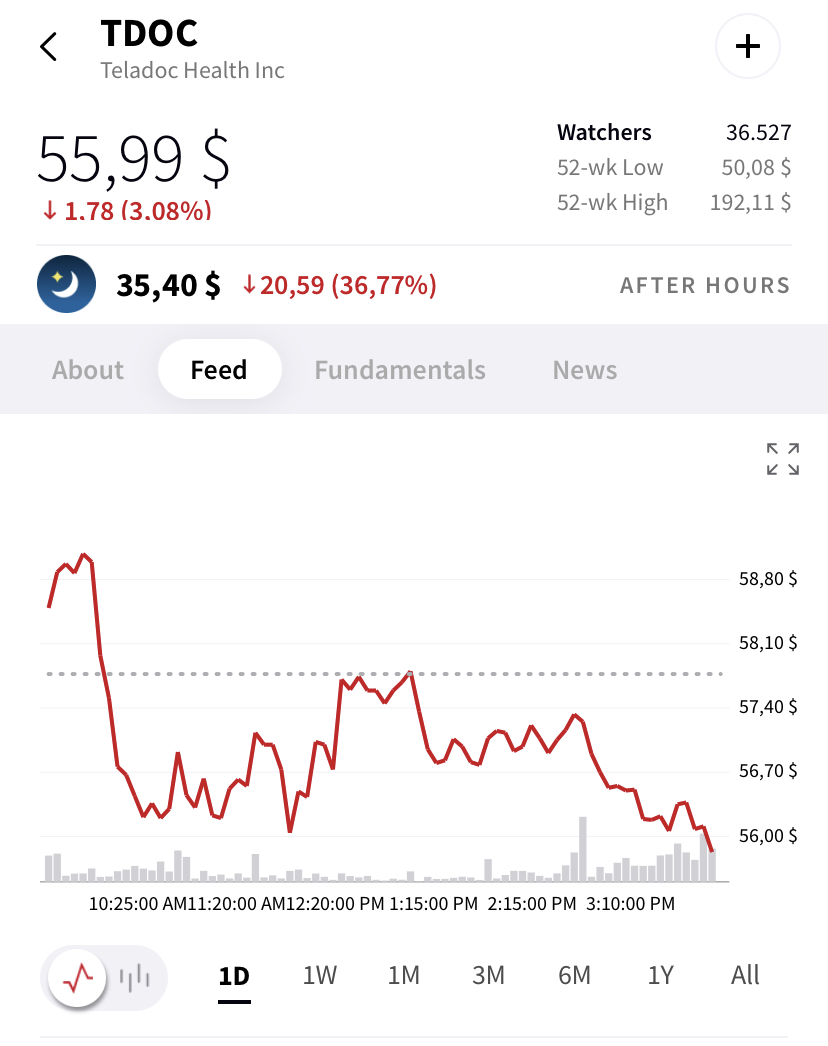Display the All time chart

[x=745, y=976]
